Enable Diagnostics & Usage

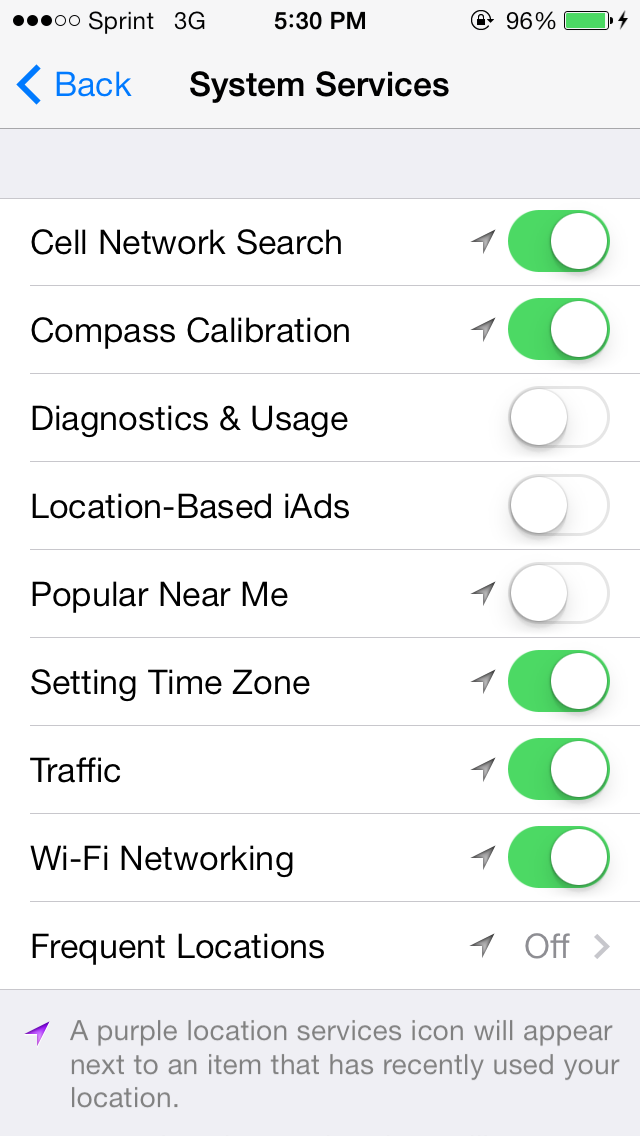[558, 418]
